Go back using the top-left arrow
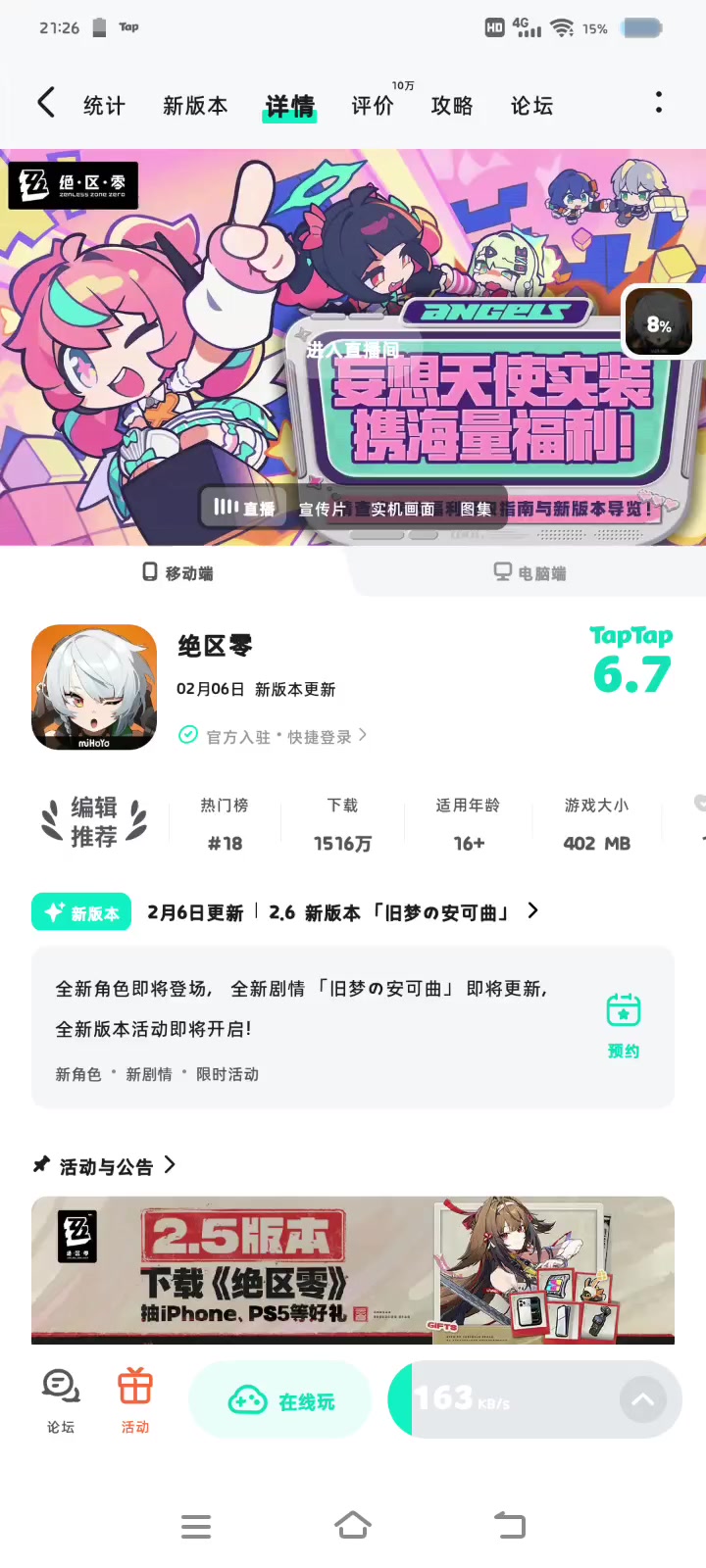 45,103
